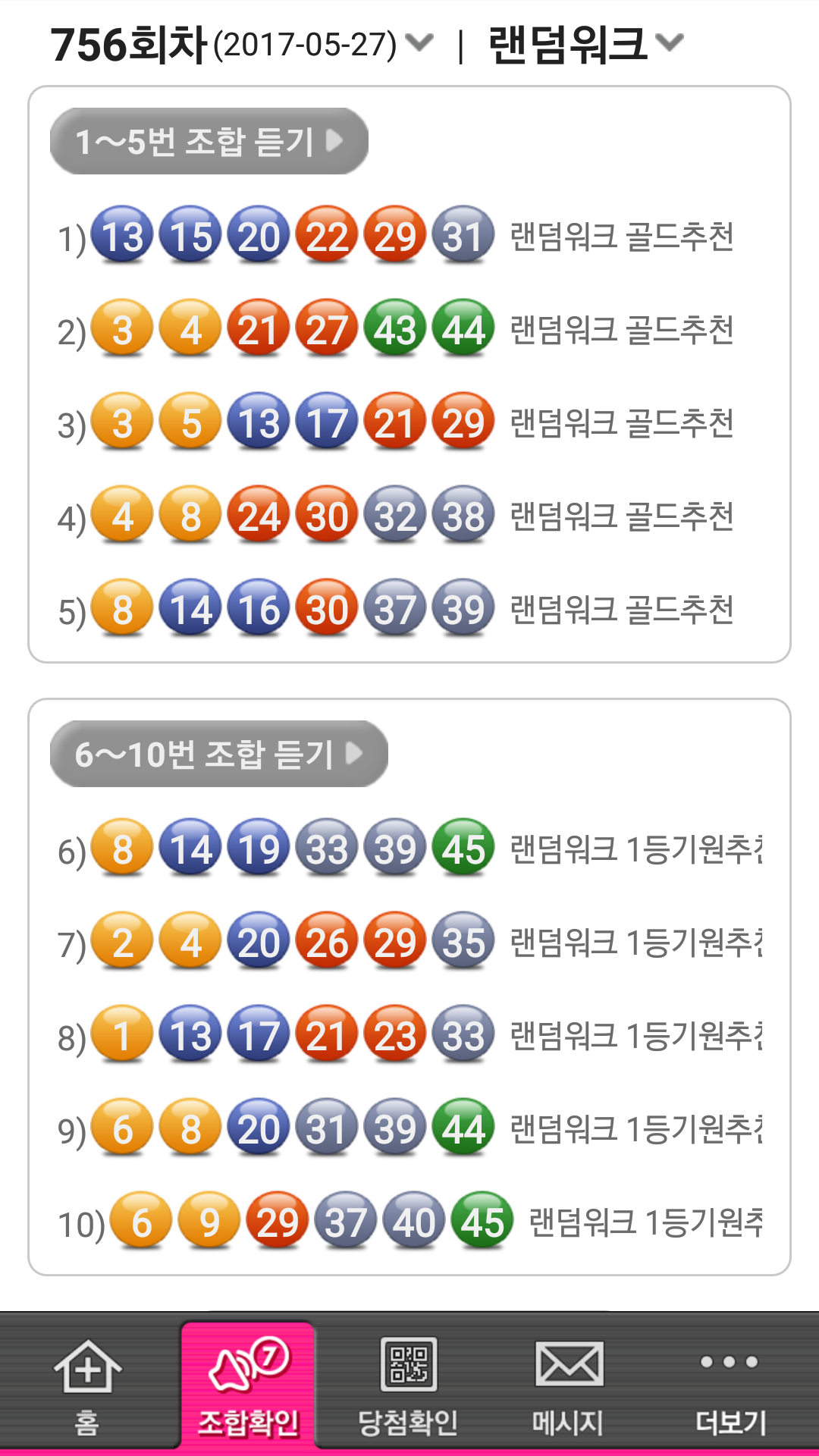Go to the 홈 tab
The width and height of the screenshot is (819, 1456).
87,1386
